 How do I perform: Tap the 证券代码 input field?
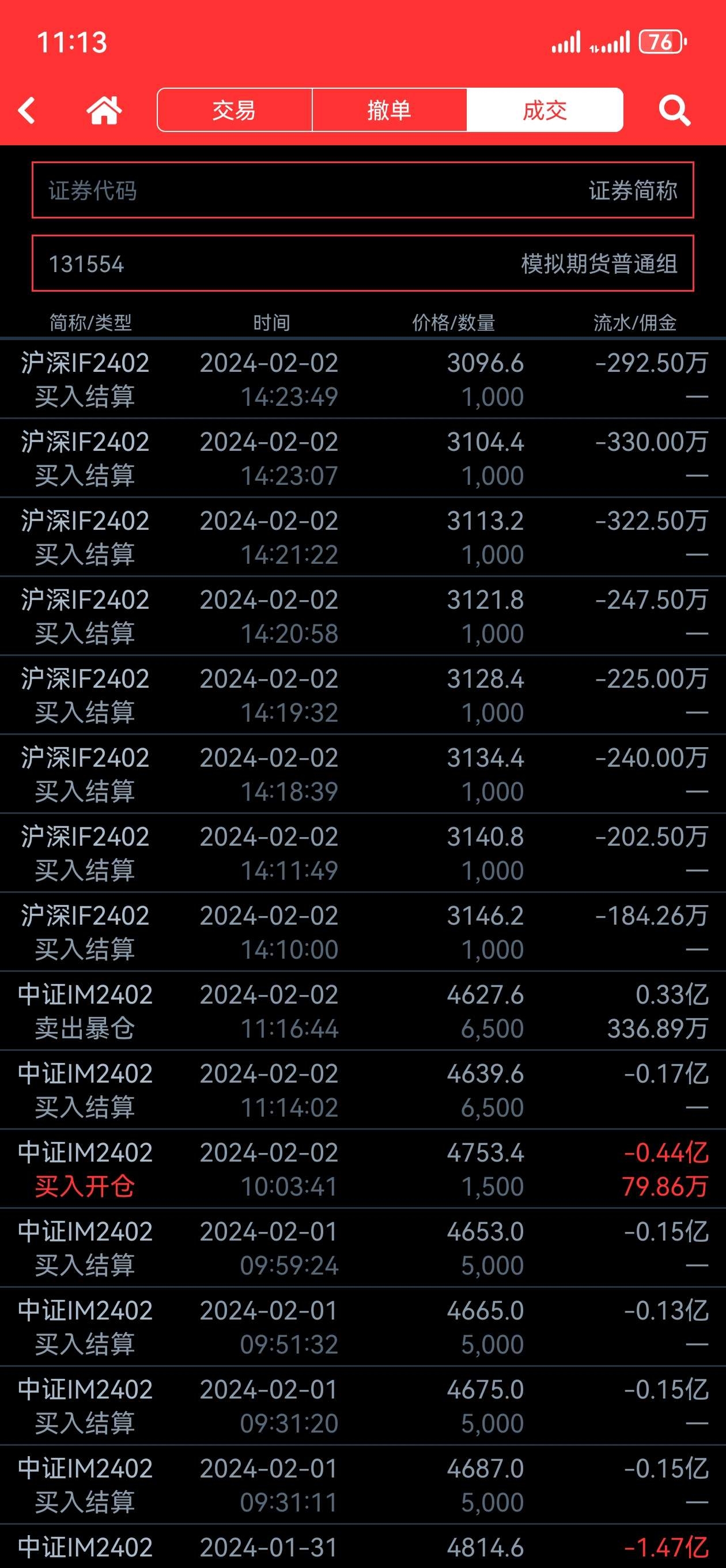click(362, 190)
